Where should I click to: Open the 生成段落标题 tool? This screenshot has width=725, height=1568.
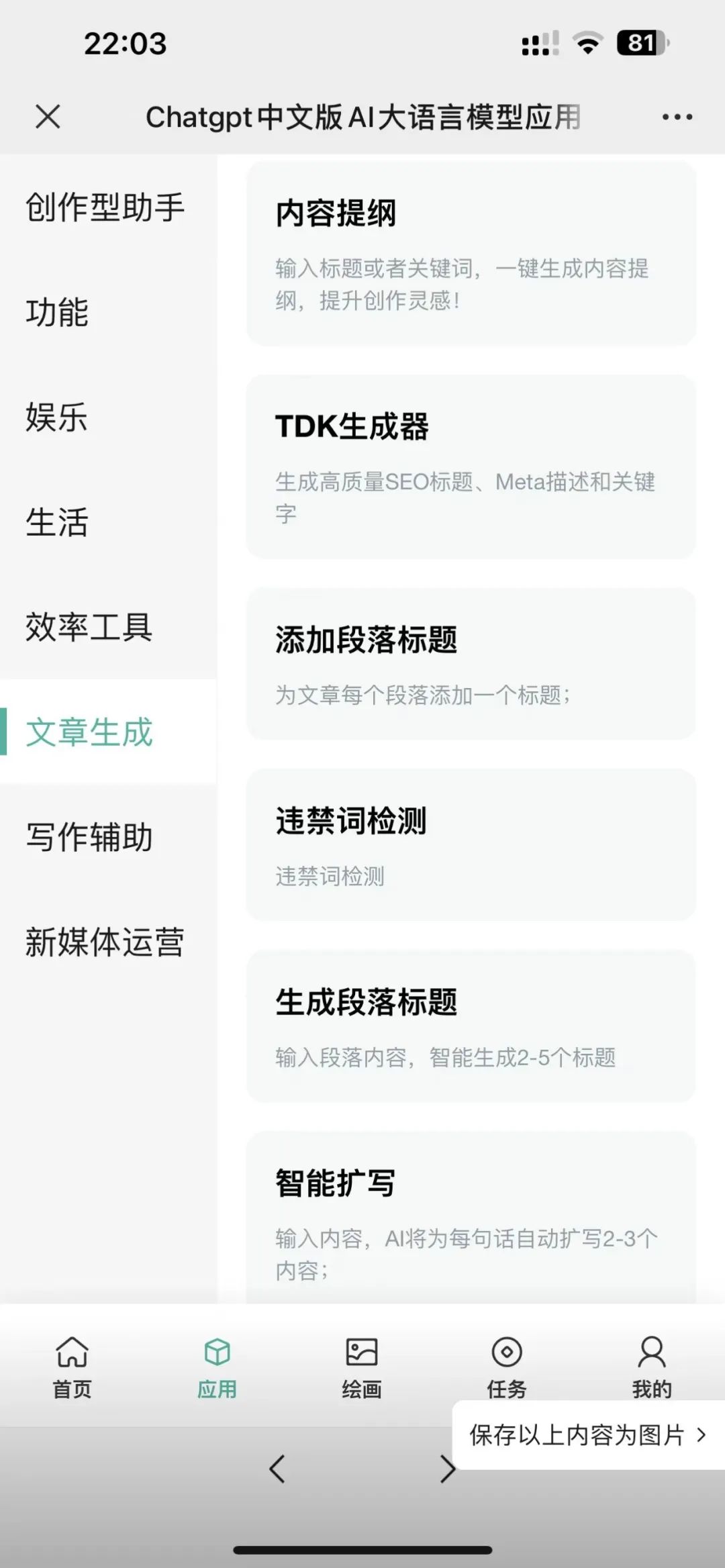pos(471,1026)
